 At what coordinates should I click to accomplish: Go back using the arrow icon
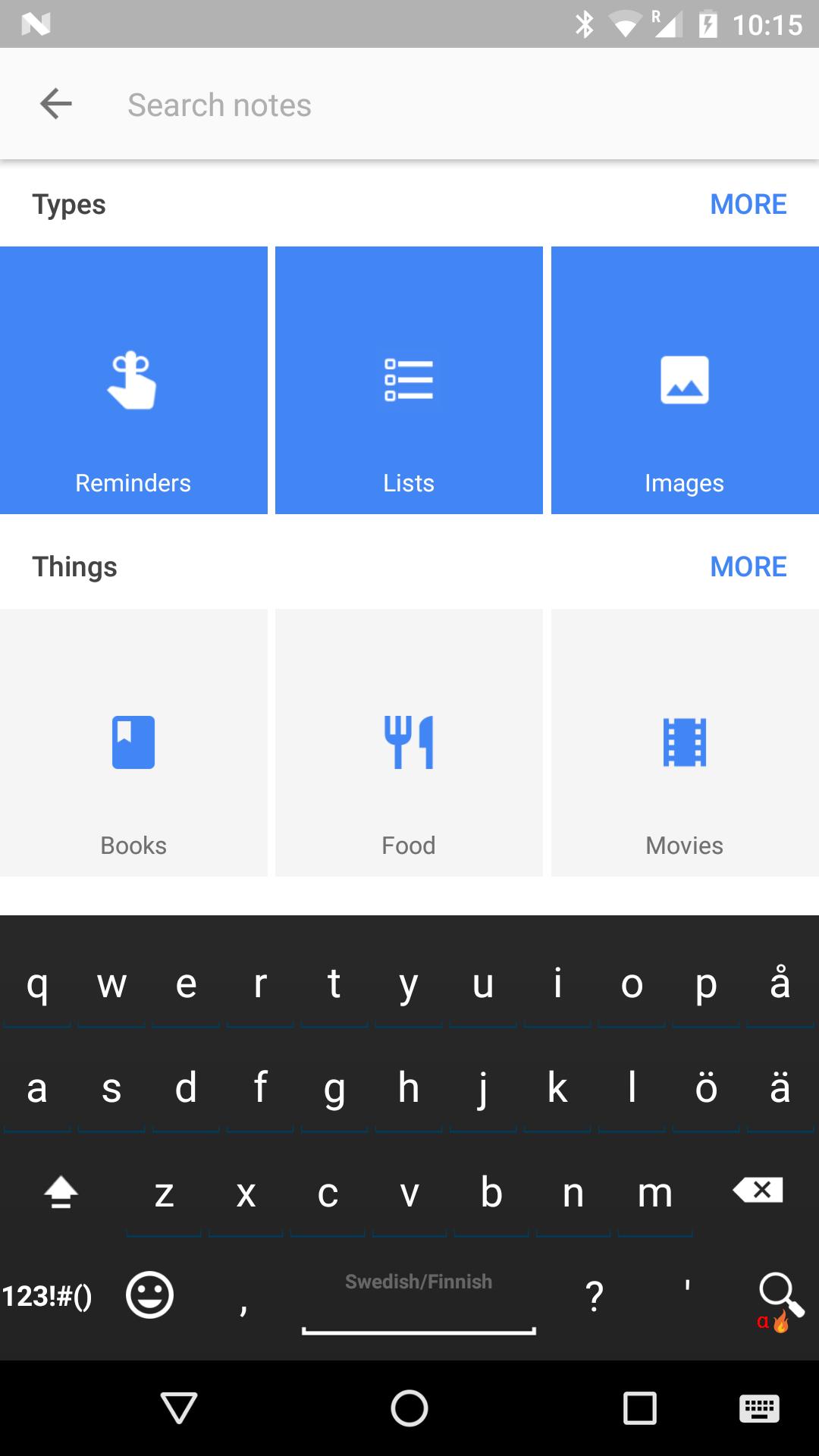pos(56,104)
